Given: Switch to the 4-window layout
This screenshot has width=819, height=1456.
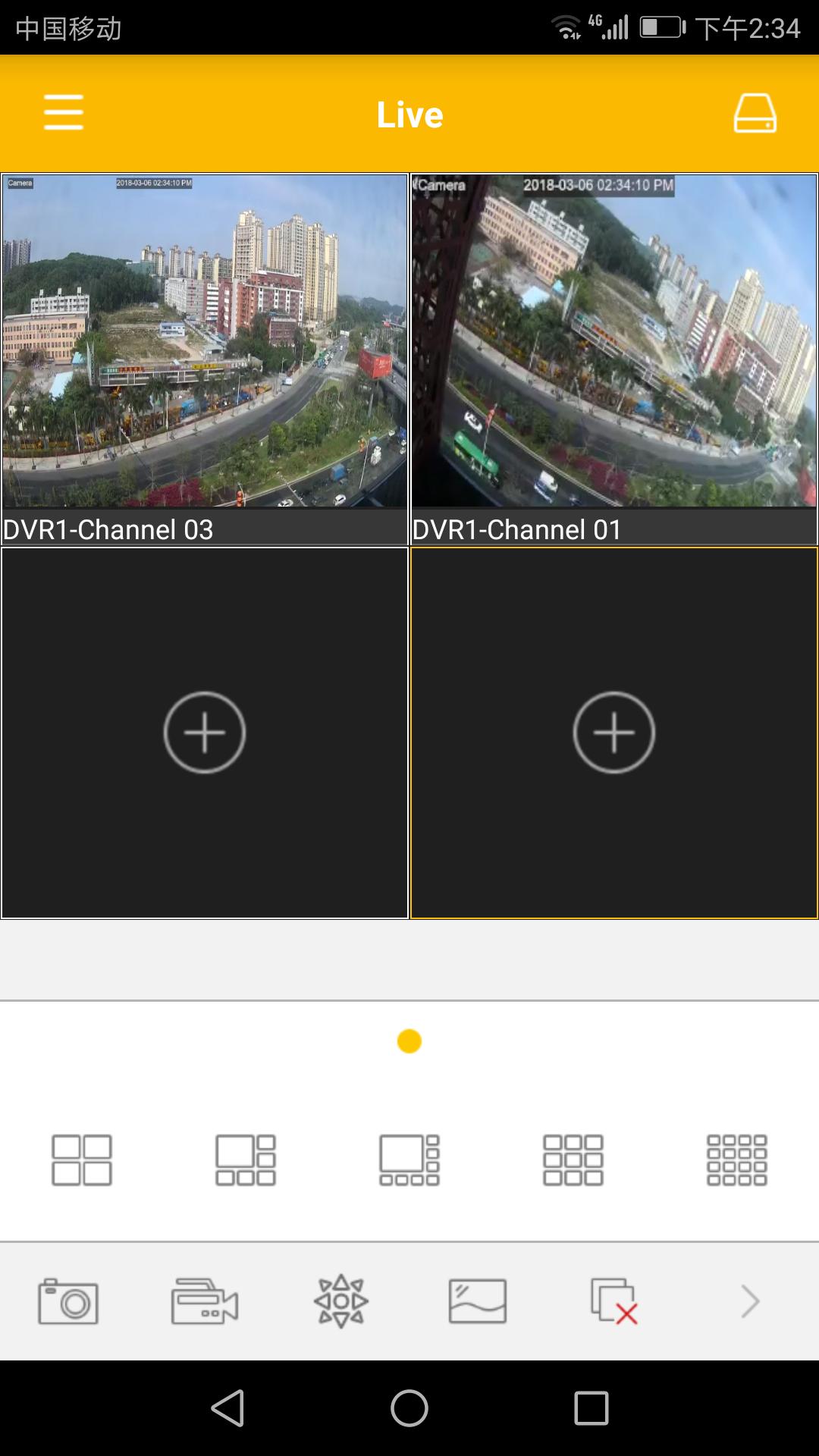Looking at the screenshot, I should (x=82, y=1159).
